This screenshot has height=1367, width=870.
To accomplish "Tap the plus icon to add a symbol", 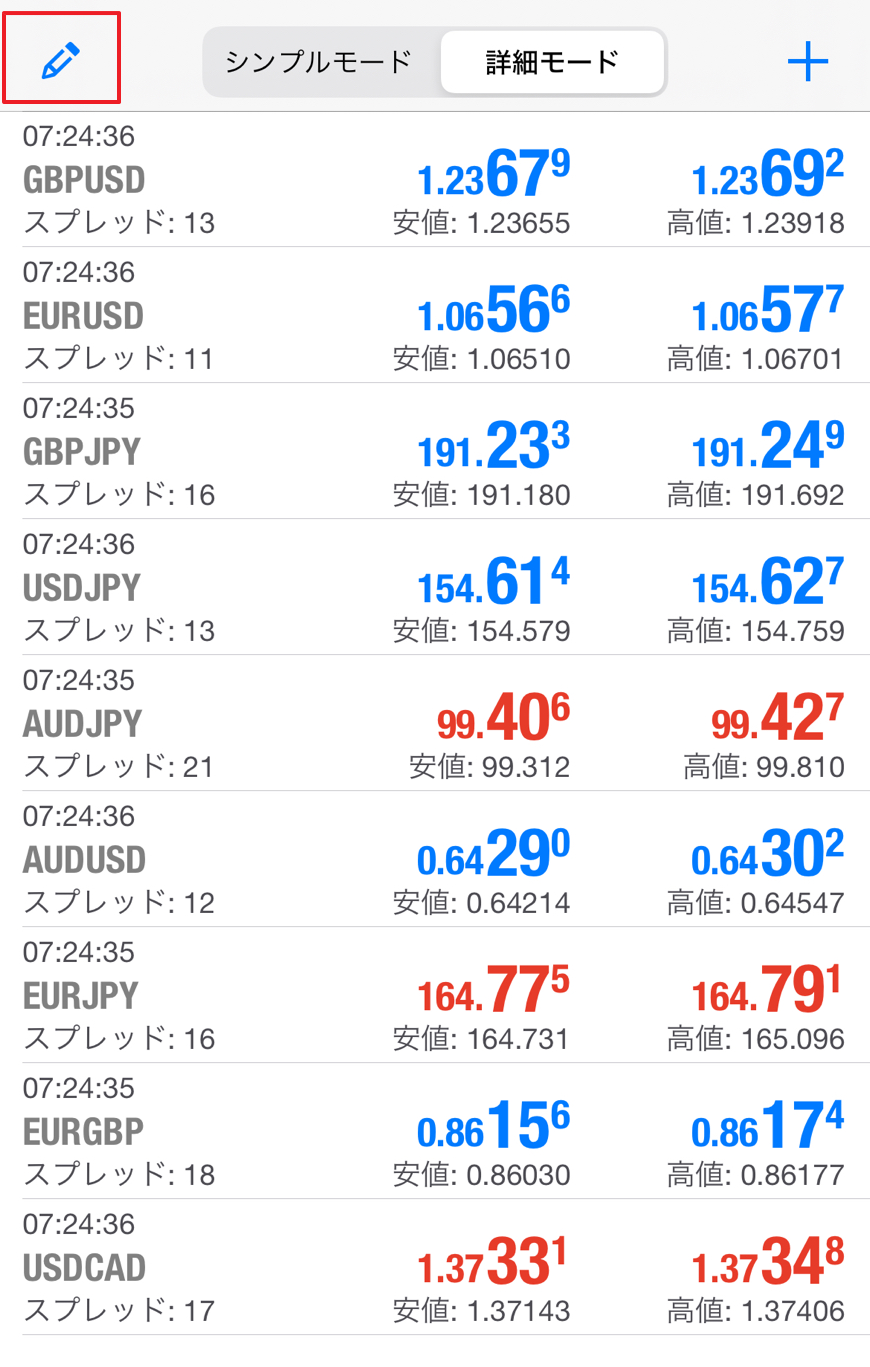I will (x=808, y=60).
